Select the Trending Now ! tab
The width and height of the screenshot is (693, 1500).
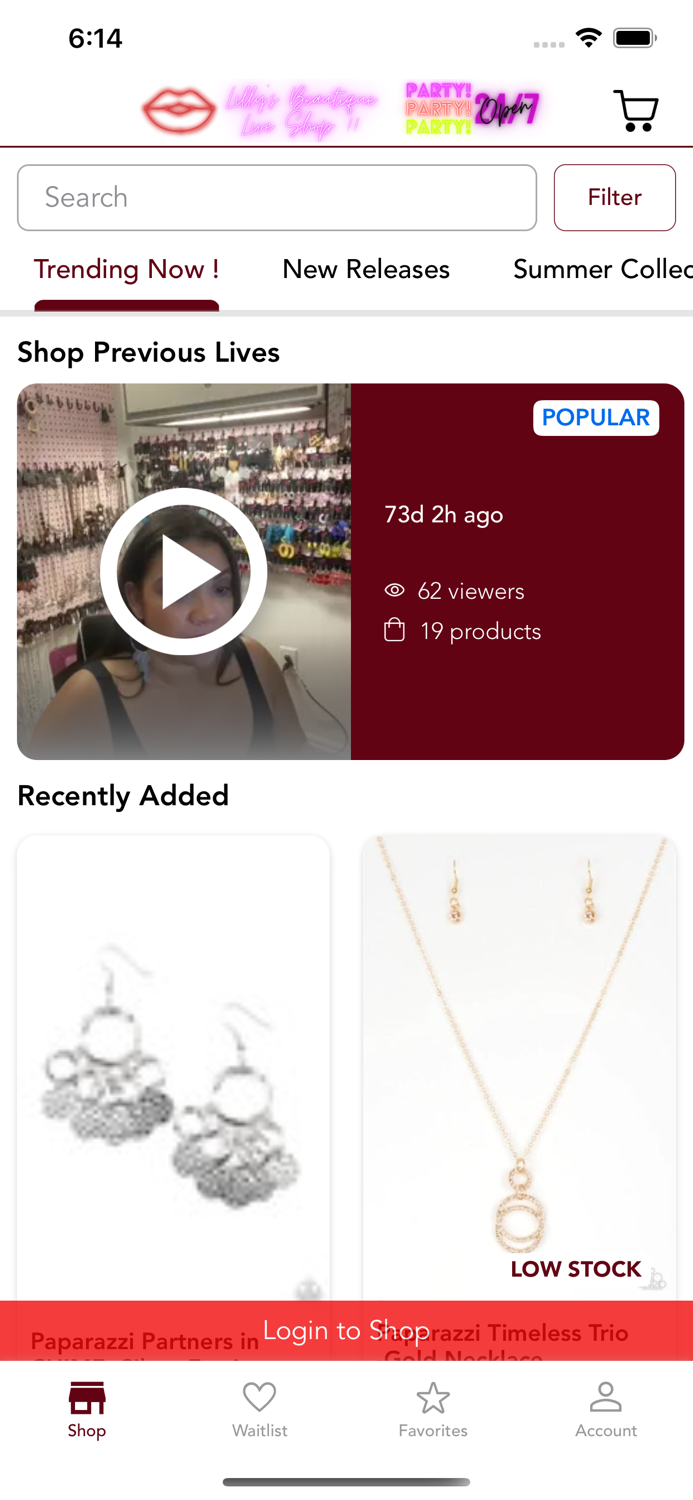click(126, 270)
